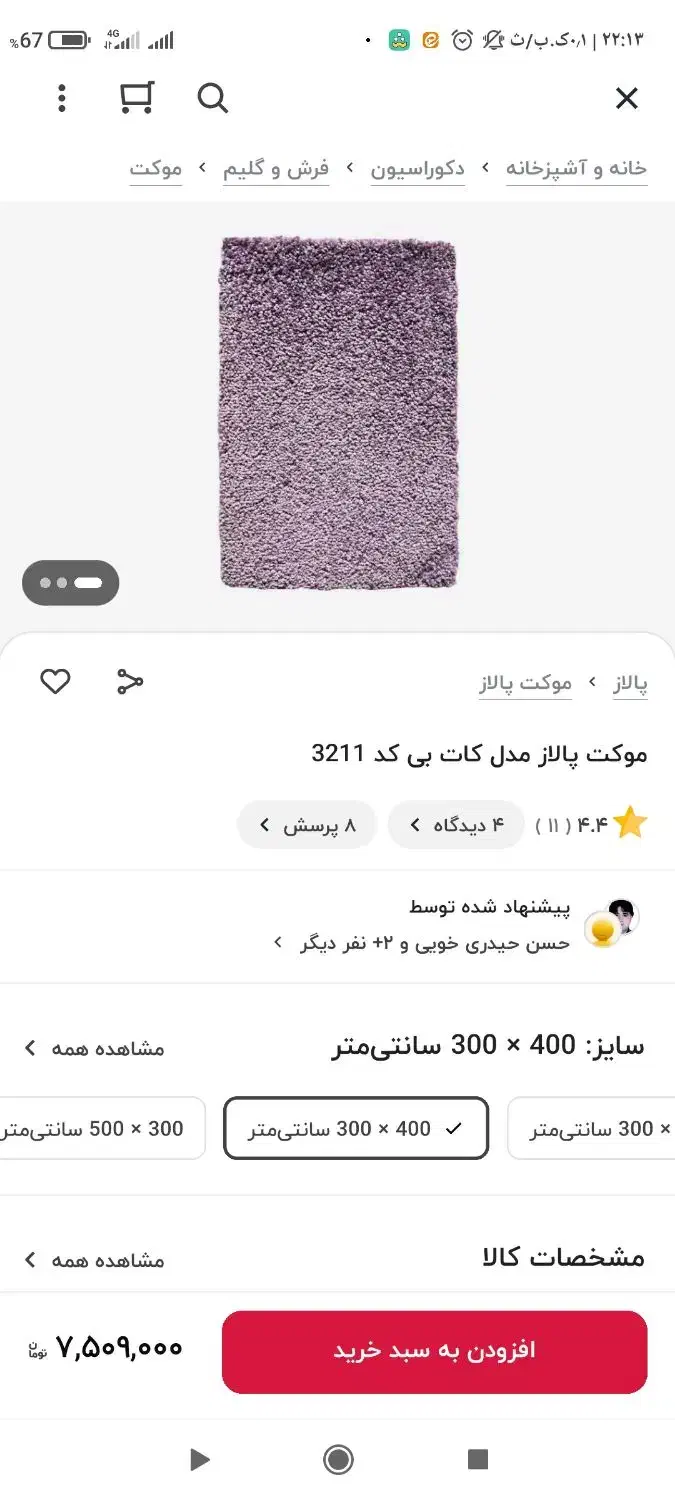Open the موکت breadcrumb link

[156, 168]
